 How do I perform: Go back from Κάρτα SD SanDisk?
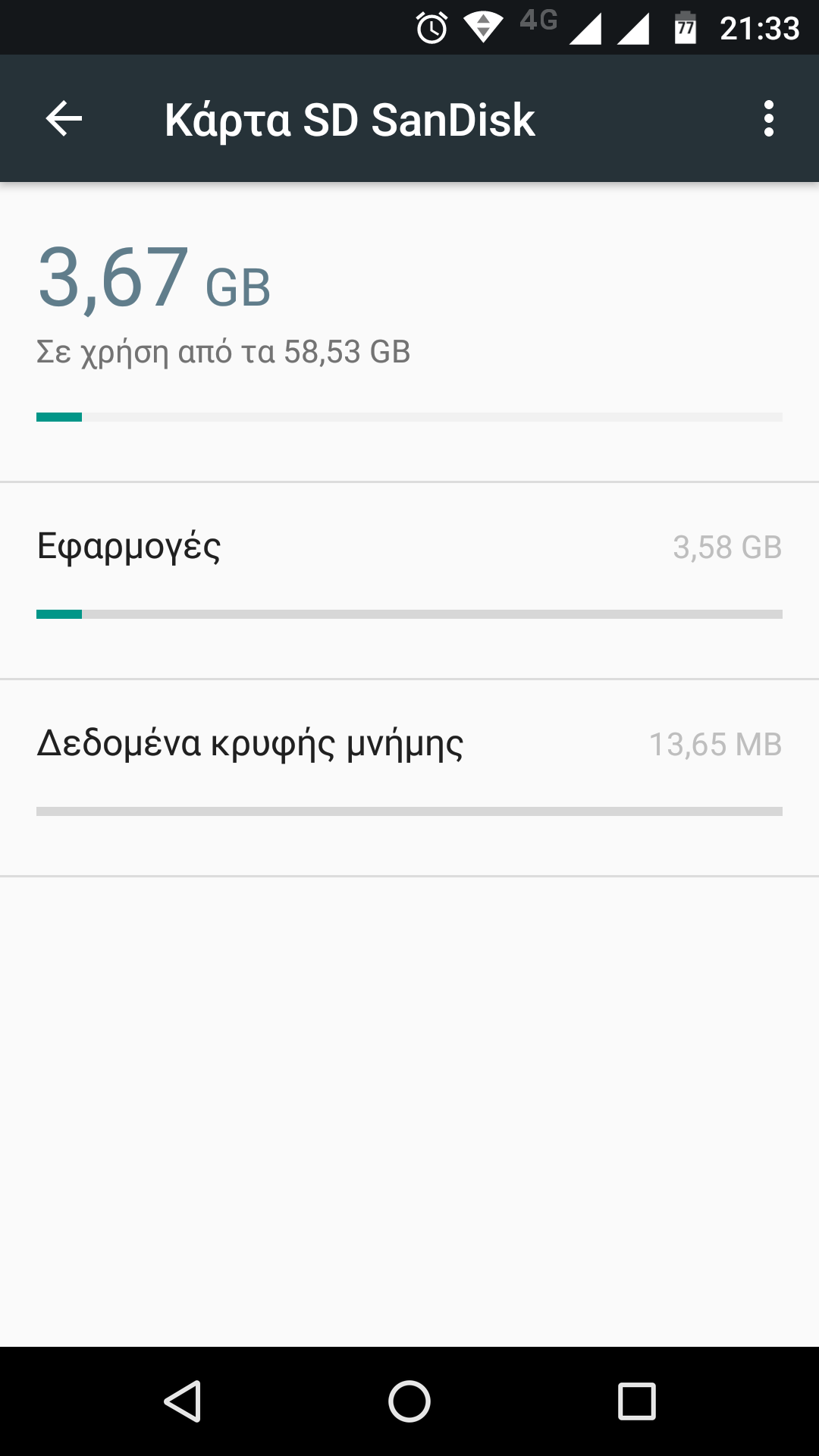[64, 119]
